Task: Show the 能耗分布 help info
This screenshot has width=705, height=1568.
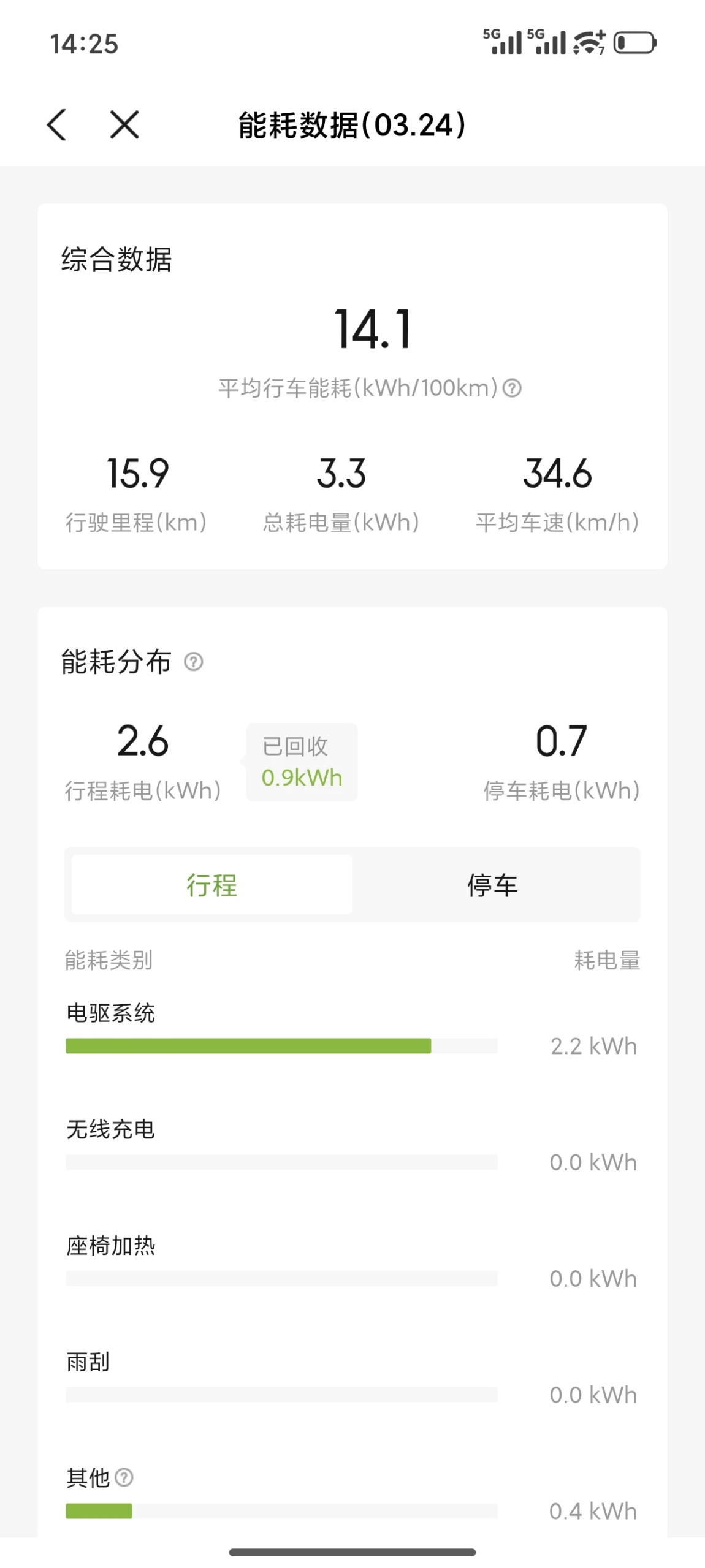Action: 194,662
